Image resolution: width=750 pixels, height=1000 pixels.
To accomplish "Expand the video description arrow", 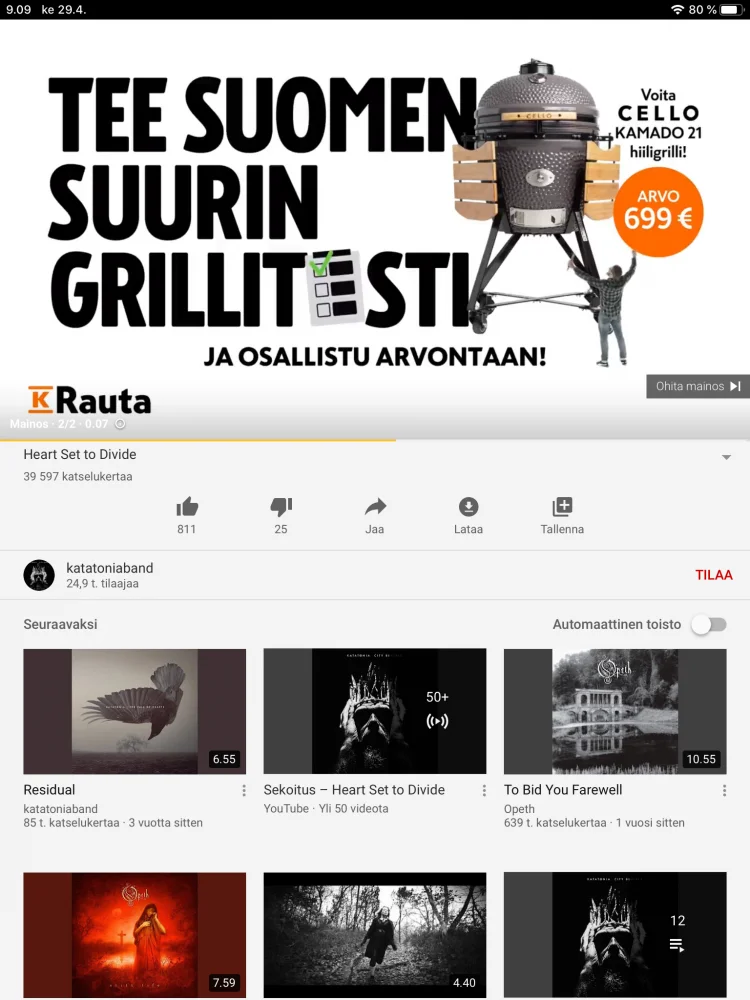I will point(726,457).
